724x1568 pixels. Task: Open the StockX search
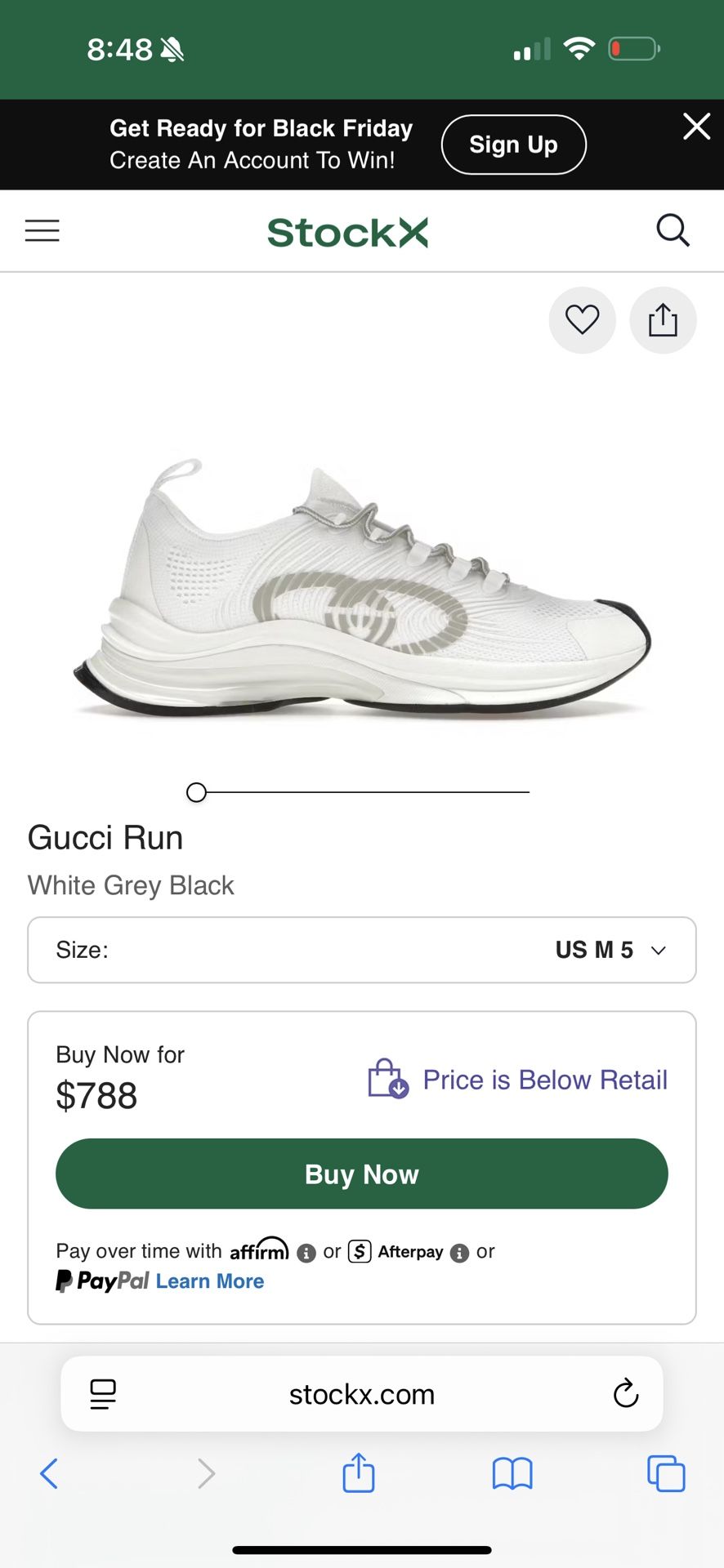point(673,230)
